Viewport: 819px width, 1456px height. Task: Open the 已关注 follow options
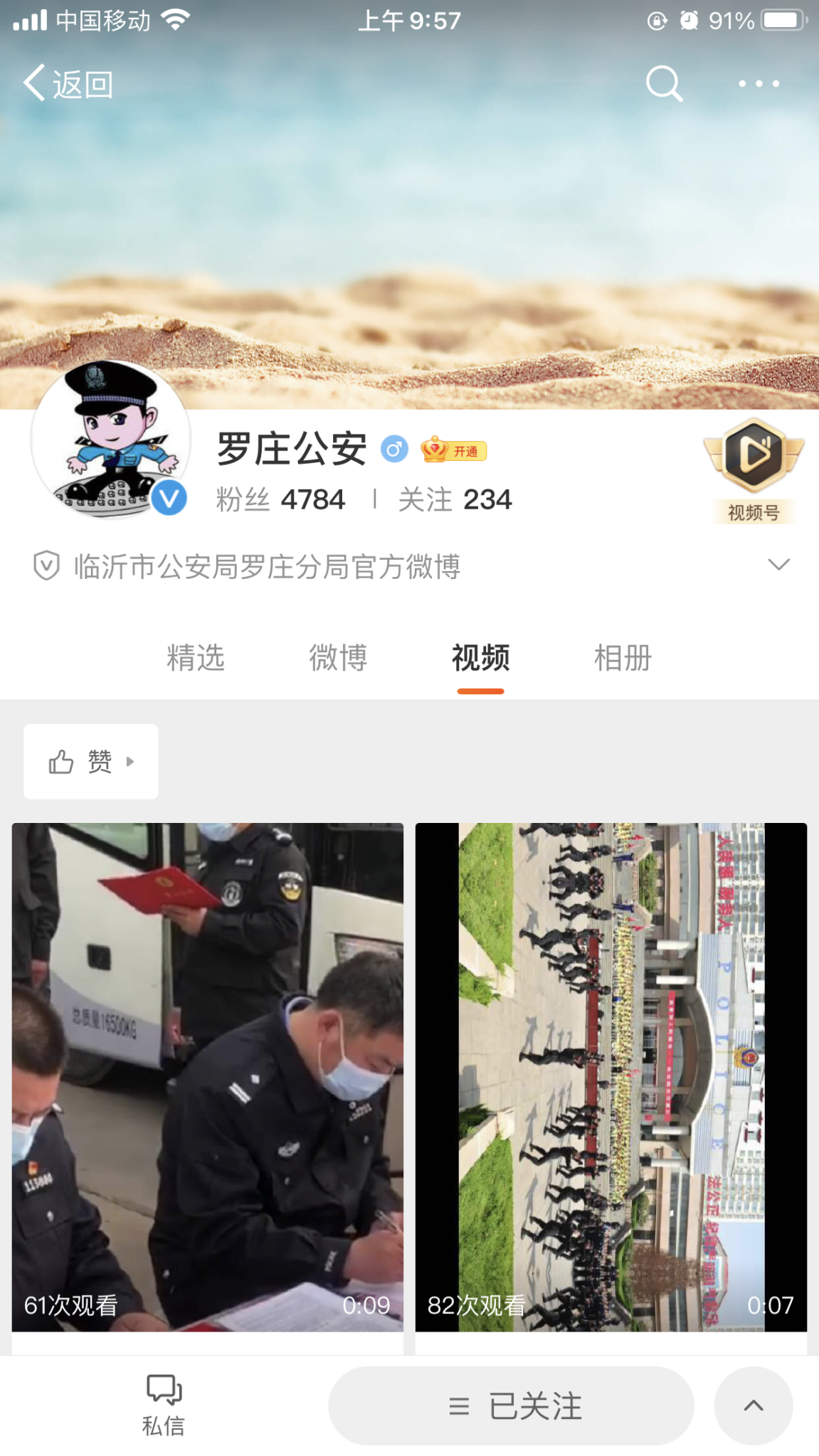coord(511,1406)
